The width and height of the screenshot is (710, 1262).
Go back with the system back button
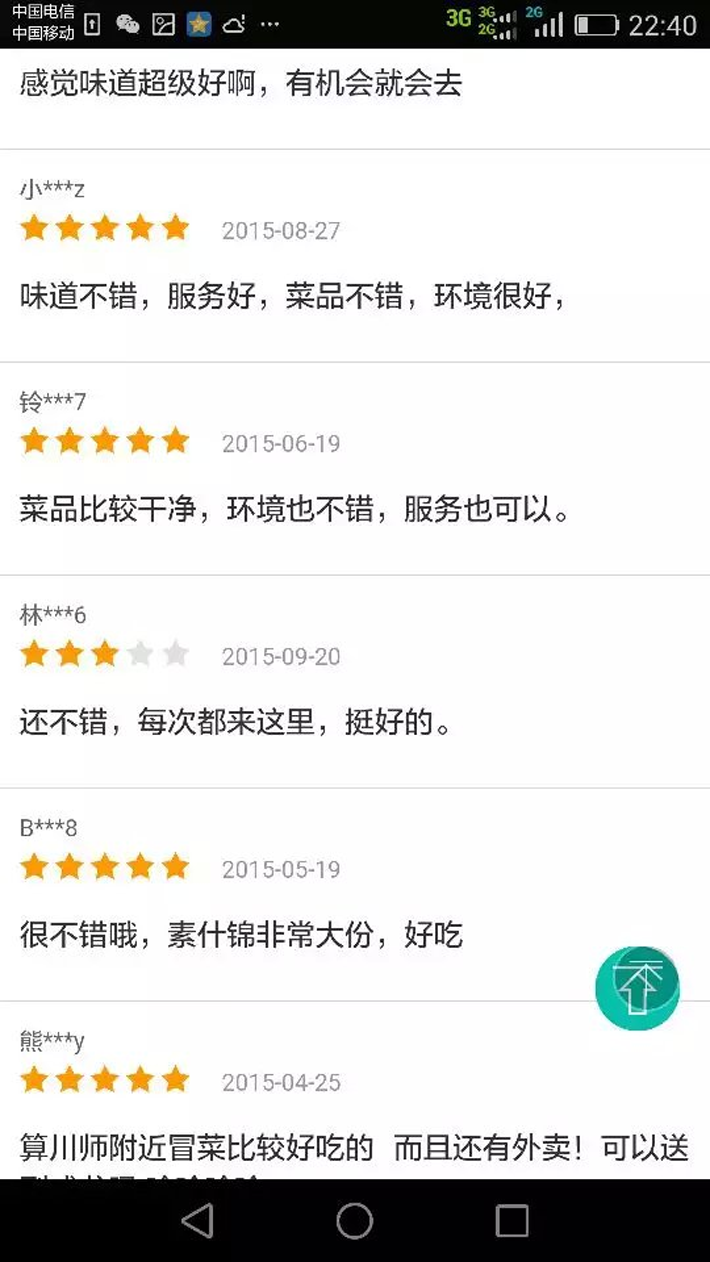click(x=197, y=1220)
